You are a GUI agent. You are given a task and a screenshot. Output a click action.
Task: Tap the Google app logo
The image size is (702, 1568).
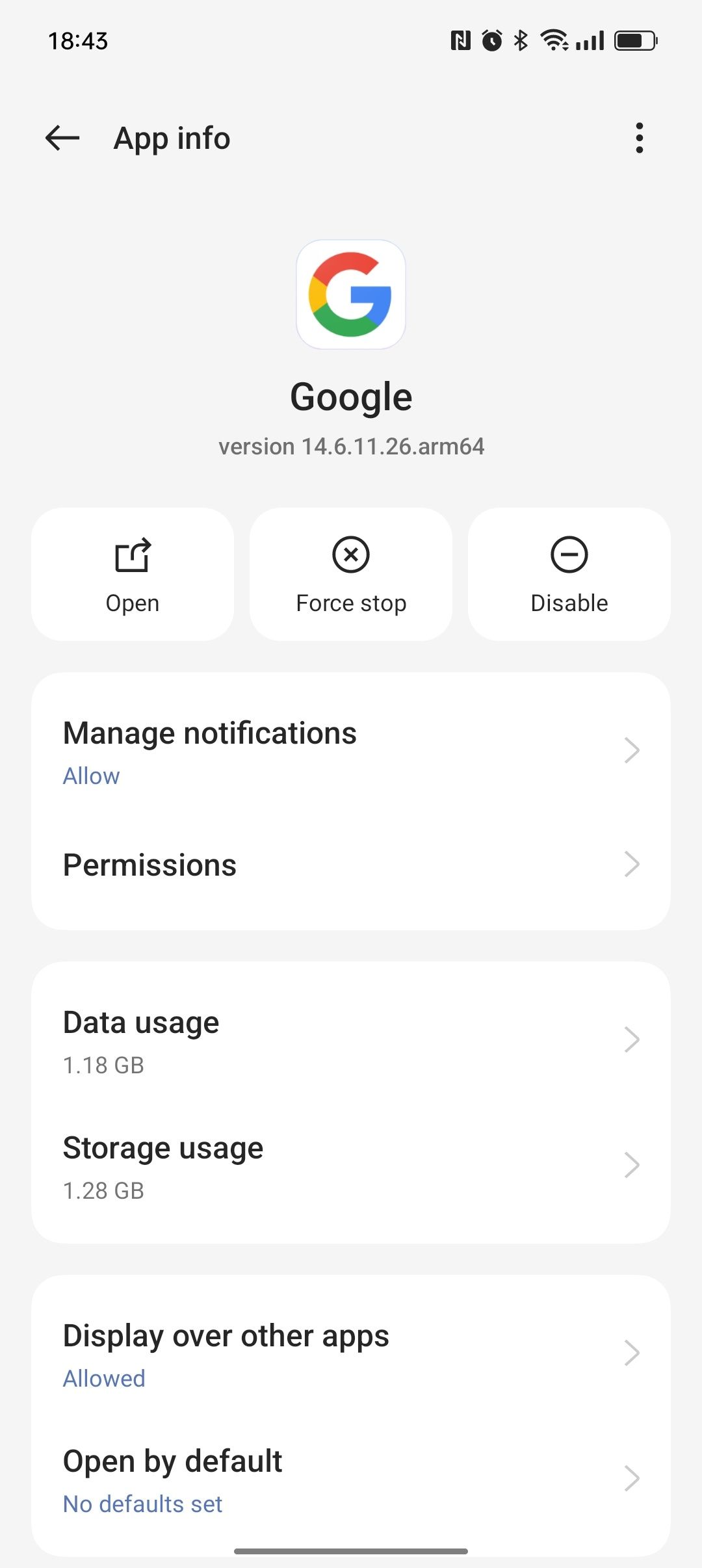(x=350, y=294)
